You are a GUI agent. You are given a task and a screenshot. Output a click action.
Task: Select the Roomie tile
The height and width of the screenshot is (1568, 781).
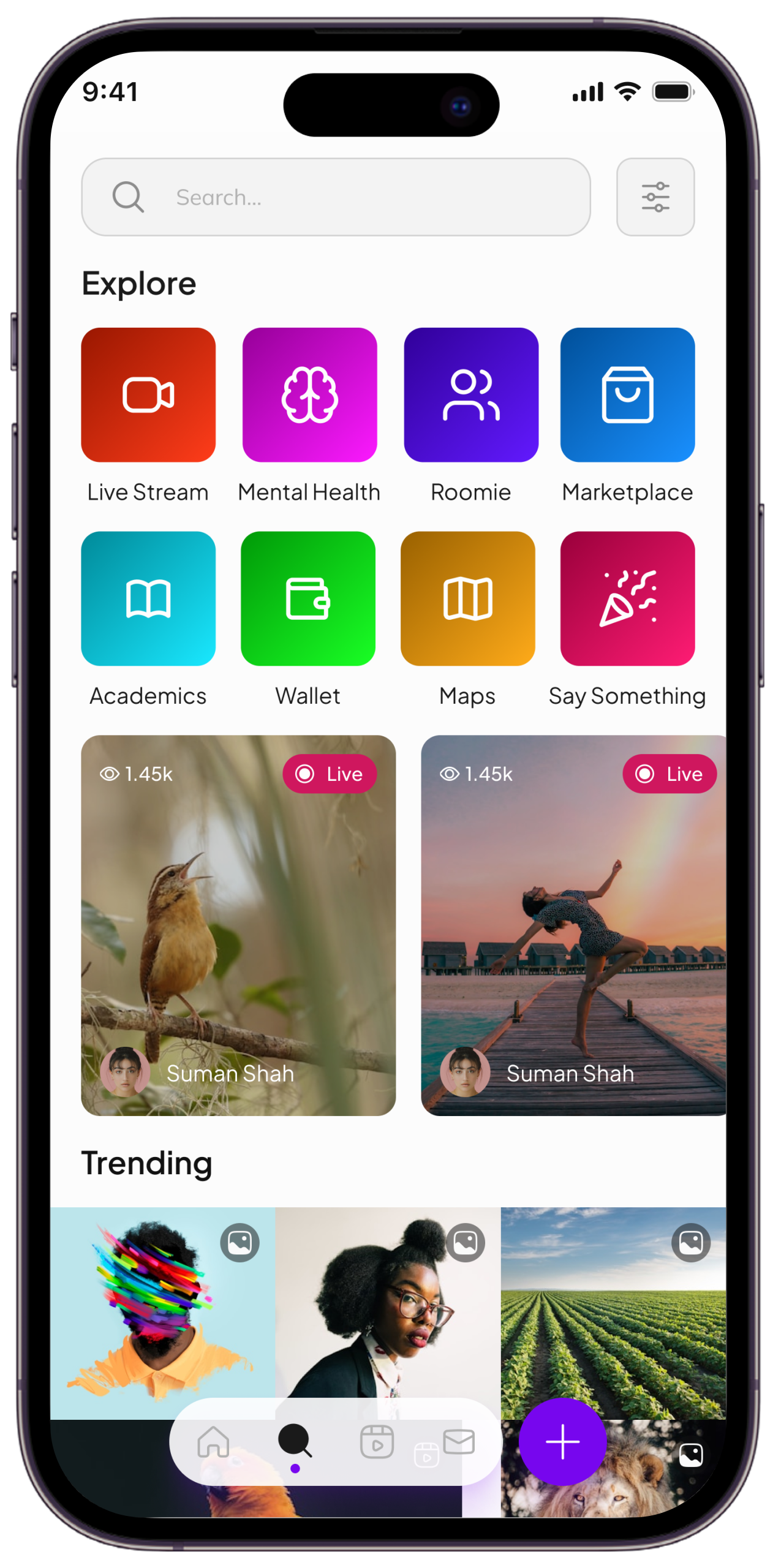point(470,395)
